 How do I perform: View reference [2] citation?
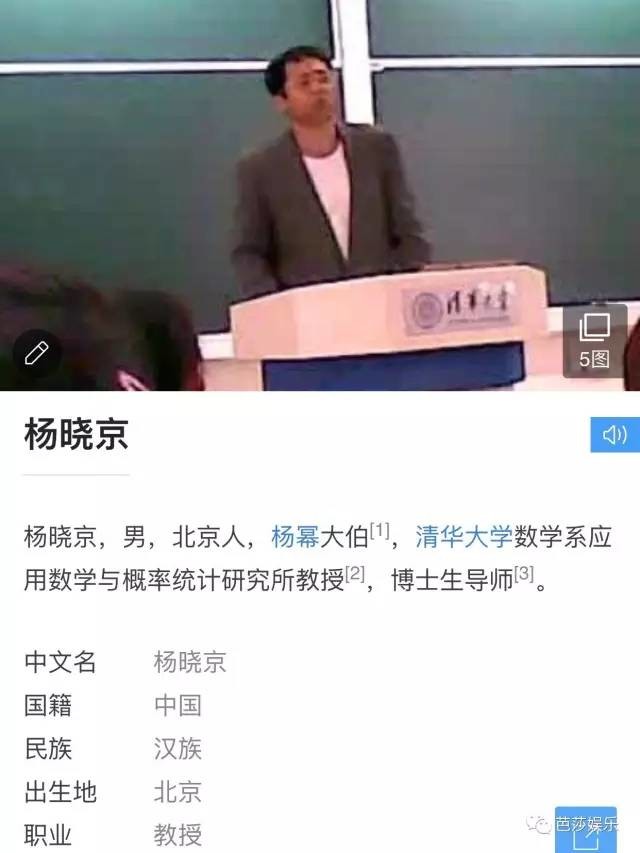(x=356, y=574)
